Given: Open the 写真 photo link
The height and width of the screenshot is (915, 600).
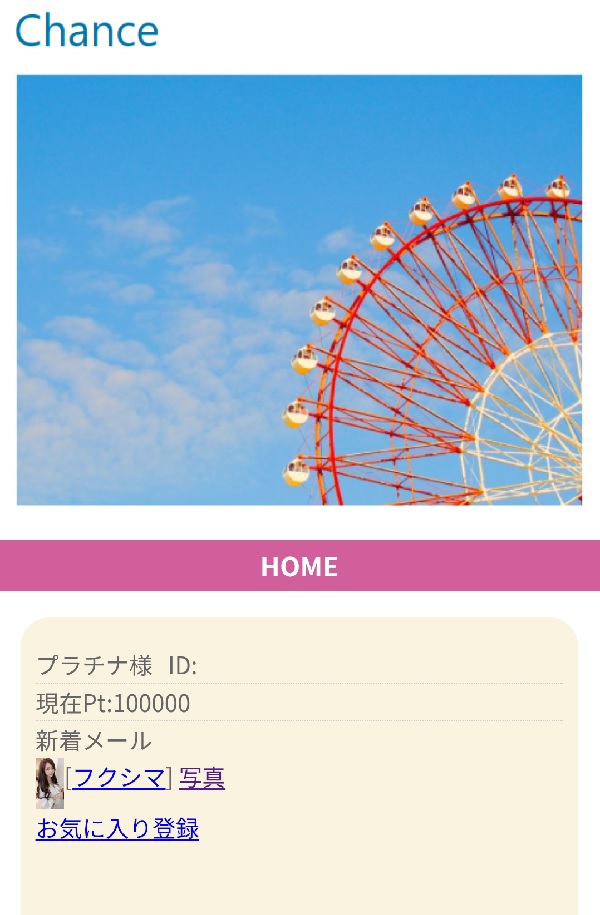Looking at the screenshot, I should coord(202,778).
